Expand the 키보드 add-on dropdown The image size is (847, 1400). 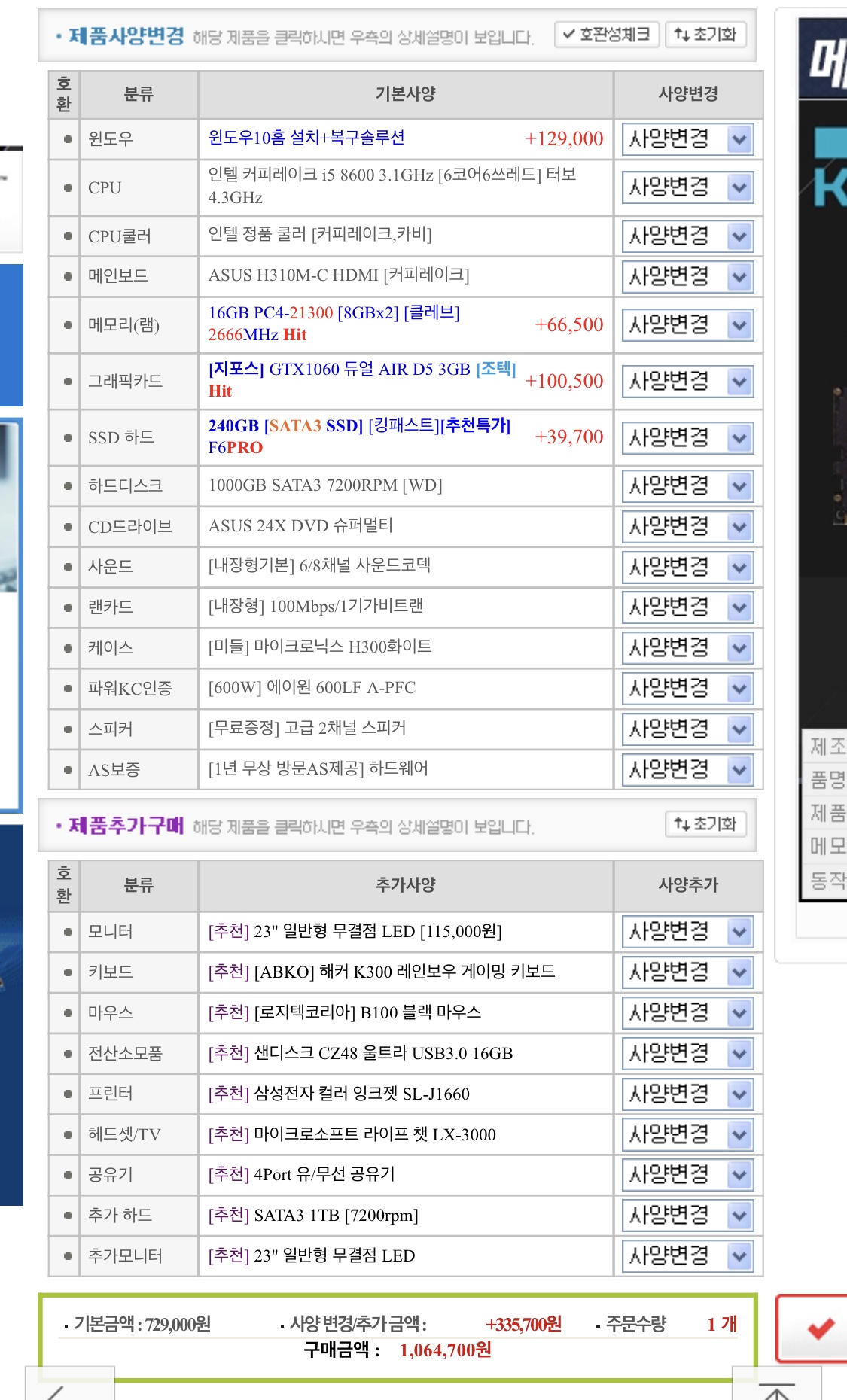(x=687, y=972)
